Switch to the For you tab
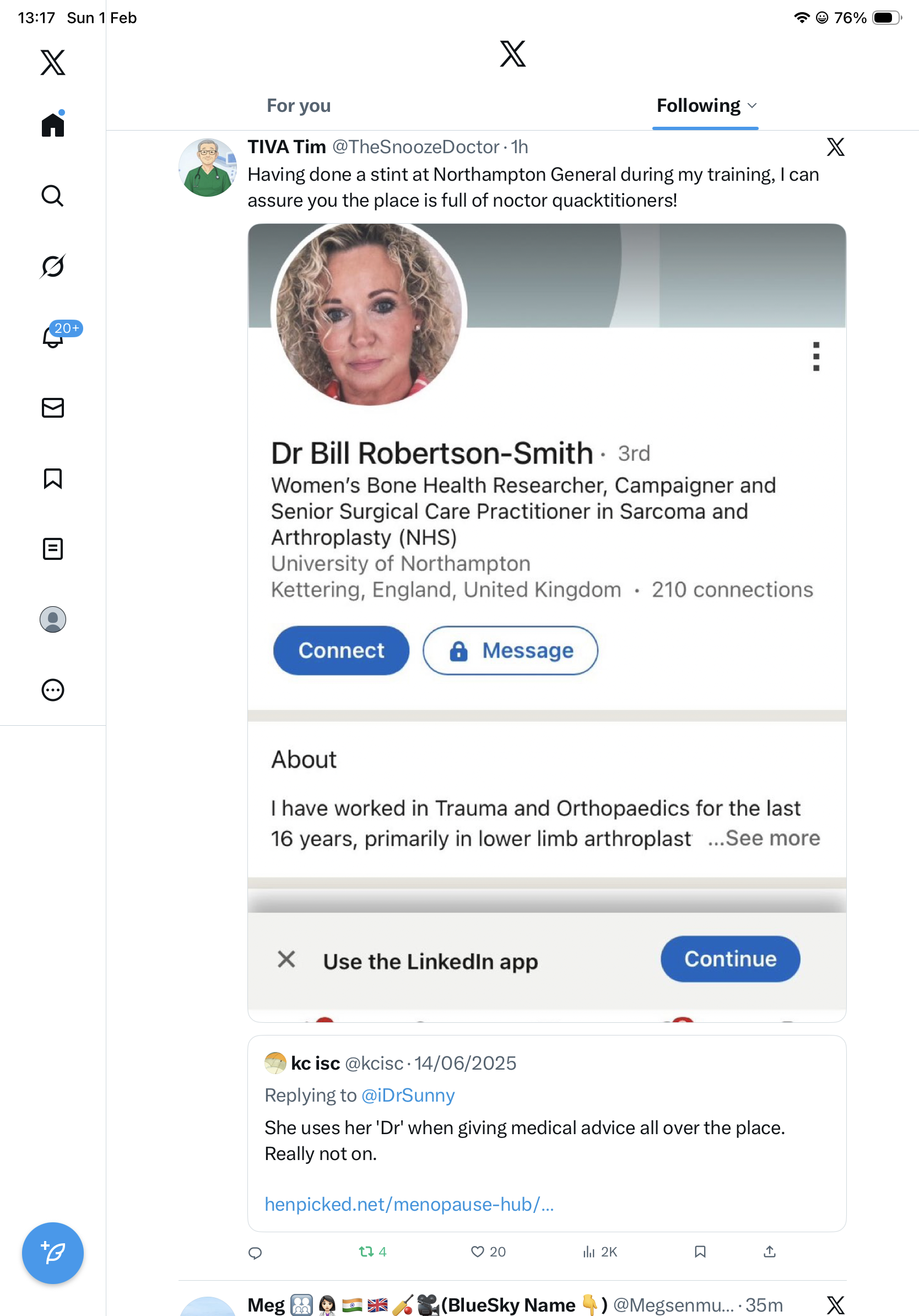Screen dimensions: 919x1316 click(x=299, y=106)
